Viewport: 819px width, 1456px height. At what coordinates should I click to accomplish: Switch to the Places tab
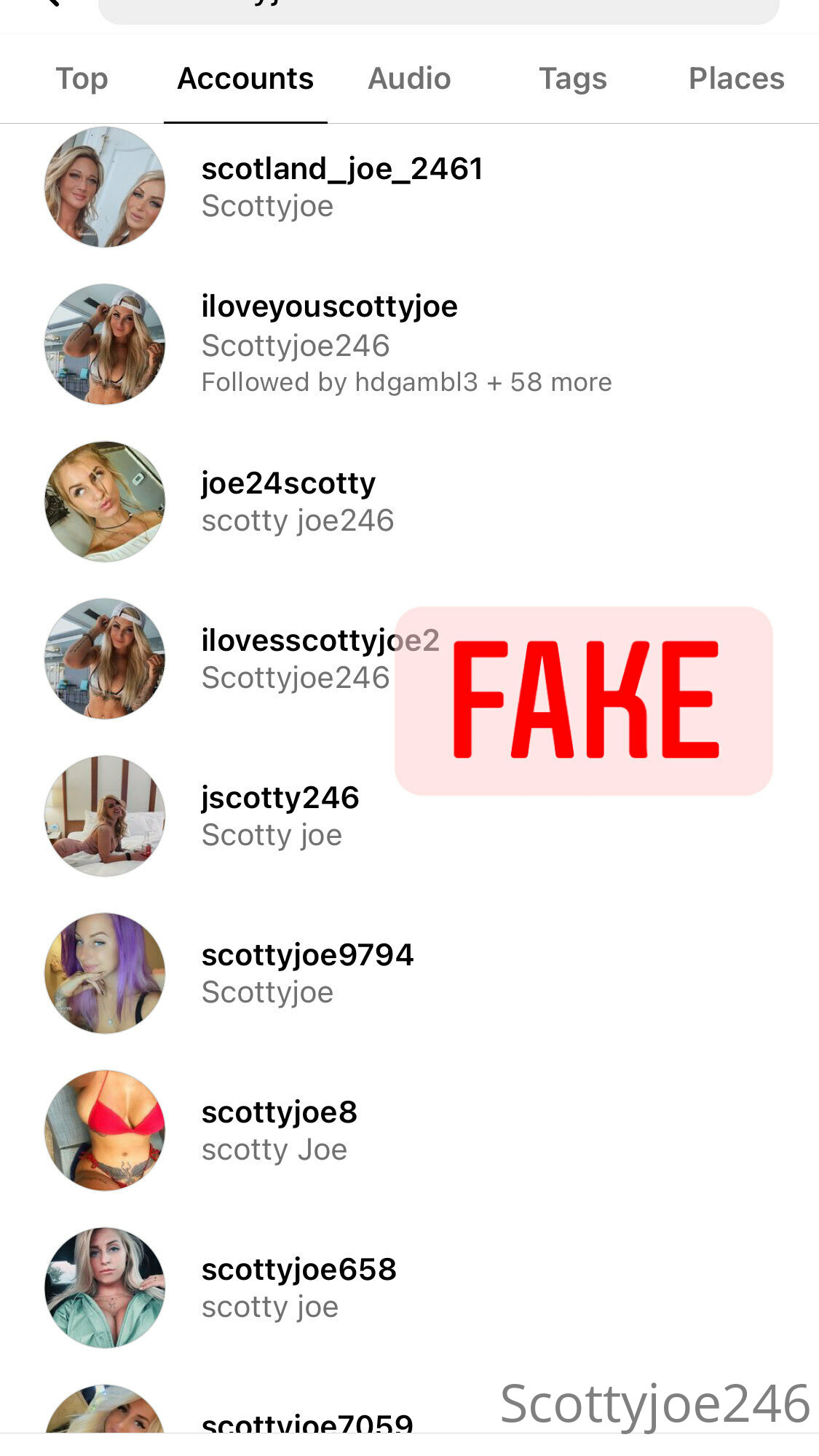(x=737, y=79)
